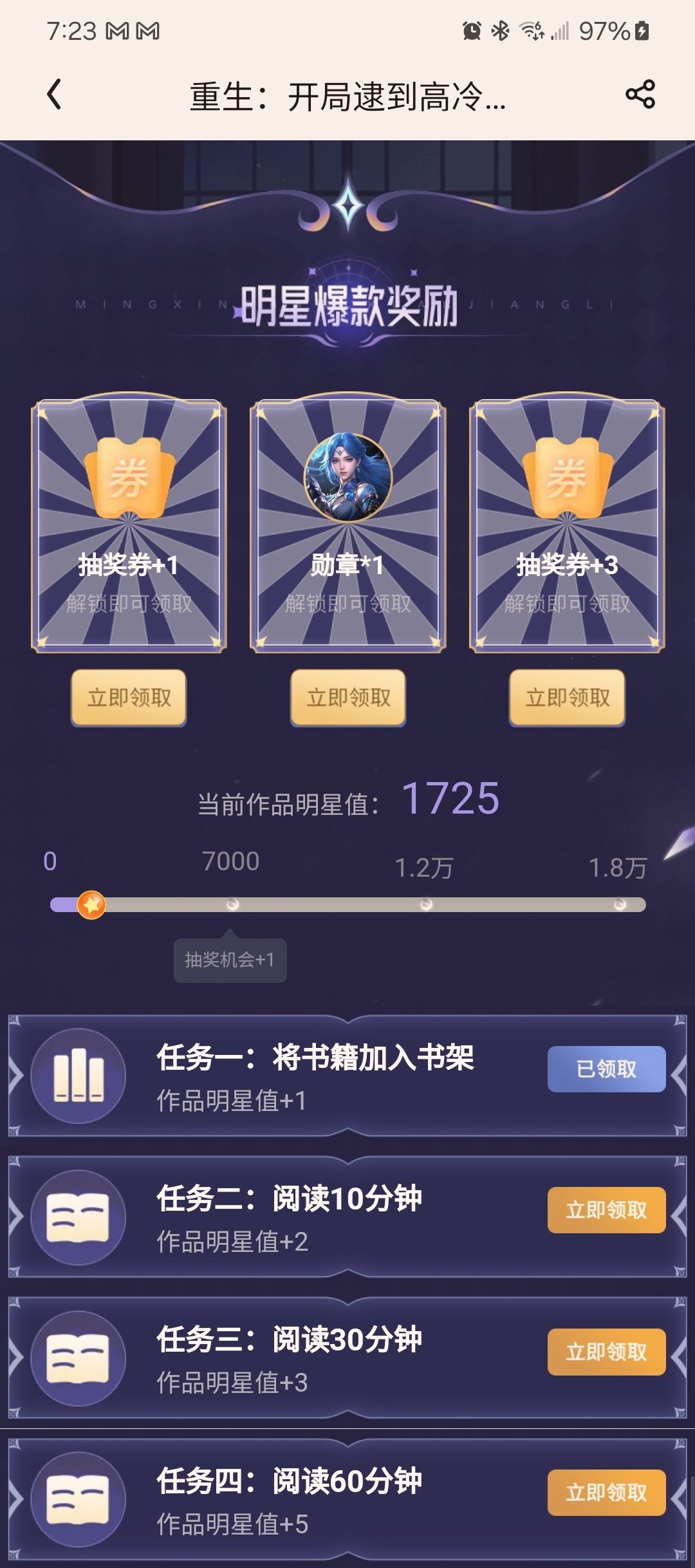Claim 任务二 阅读10分钟 reward

pyautogui.click(x=606, y=1210)
